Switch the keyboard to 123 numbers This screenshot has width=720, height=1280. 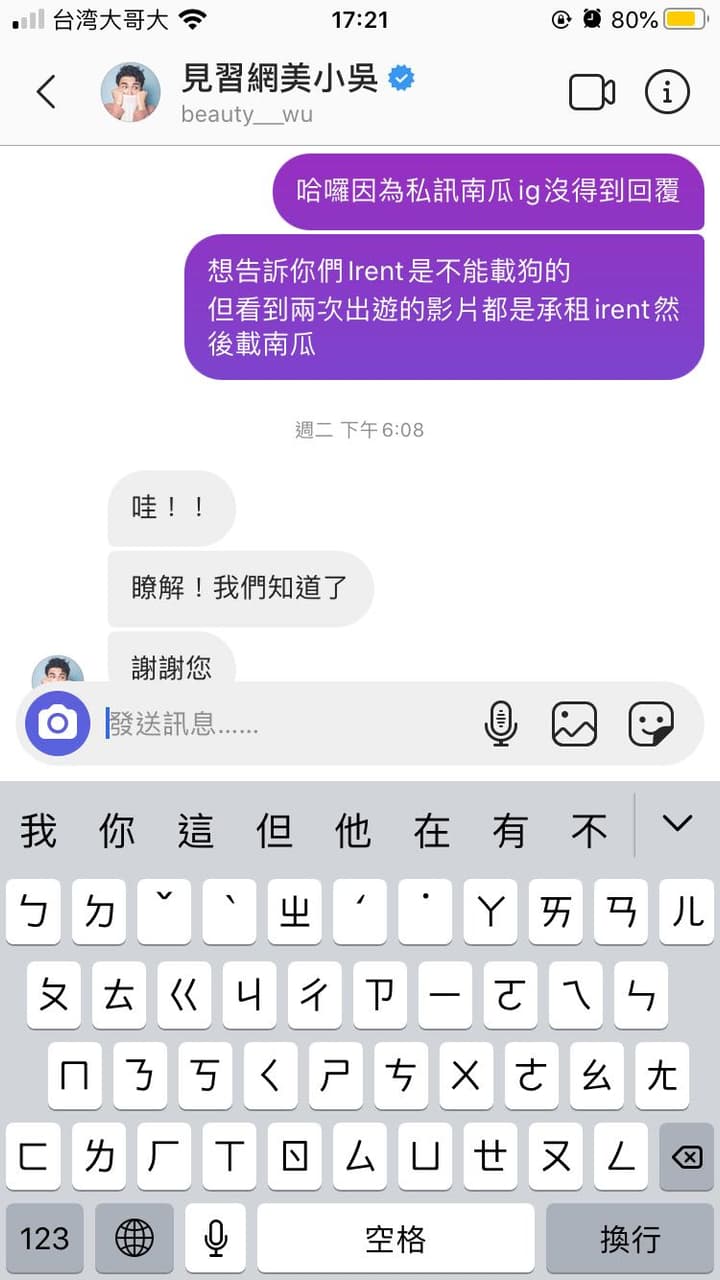pos(45,1238)
